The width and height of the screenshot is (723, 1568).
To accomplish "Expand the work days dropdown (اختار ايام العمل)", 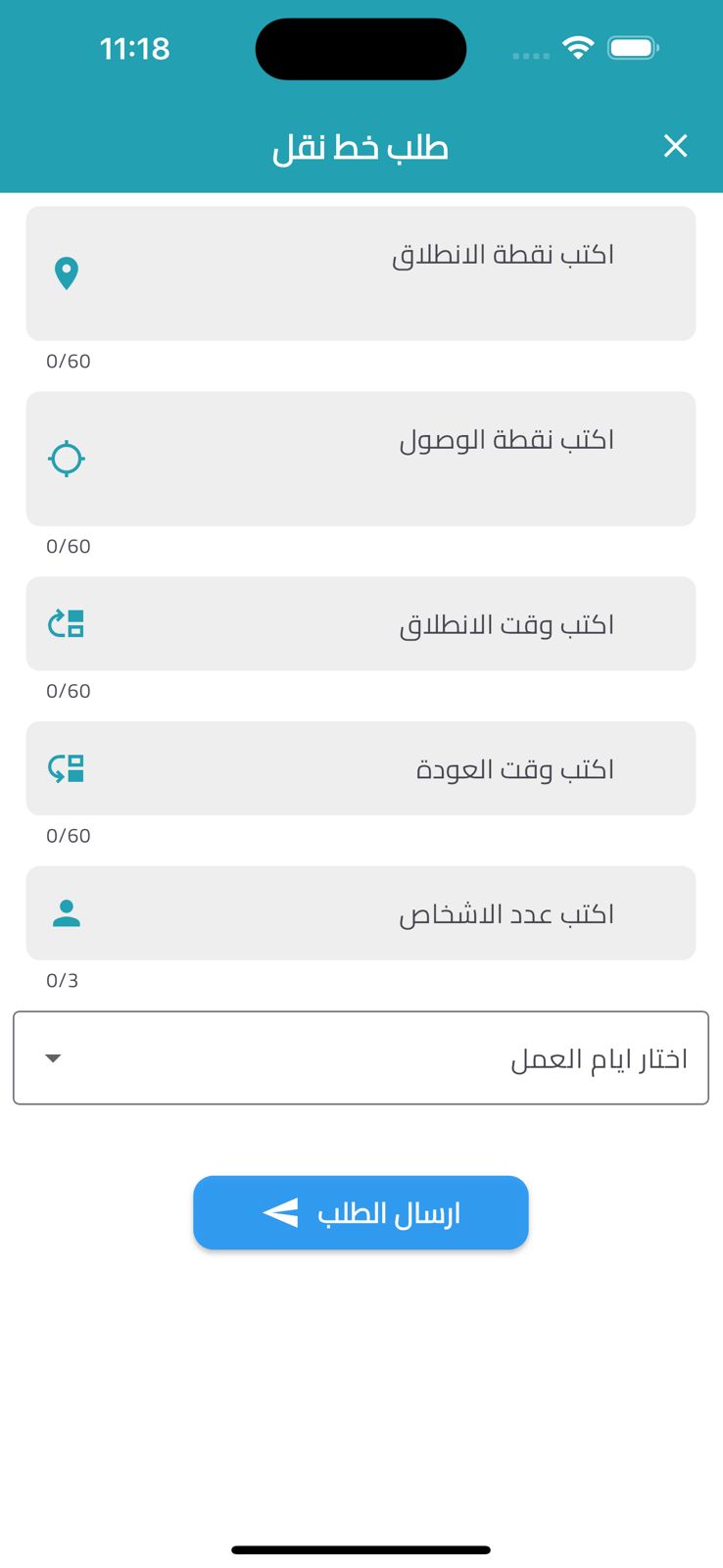I will pyautogui.click(x=361, y=1058).
